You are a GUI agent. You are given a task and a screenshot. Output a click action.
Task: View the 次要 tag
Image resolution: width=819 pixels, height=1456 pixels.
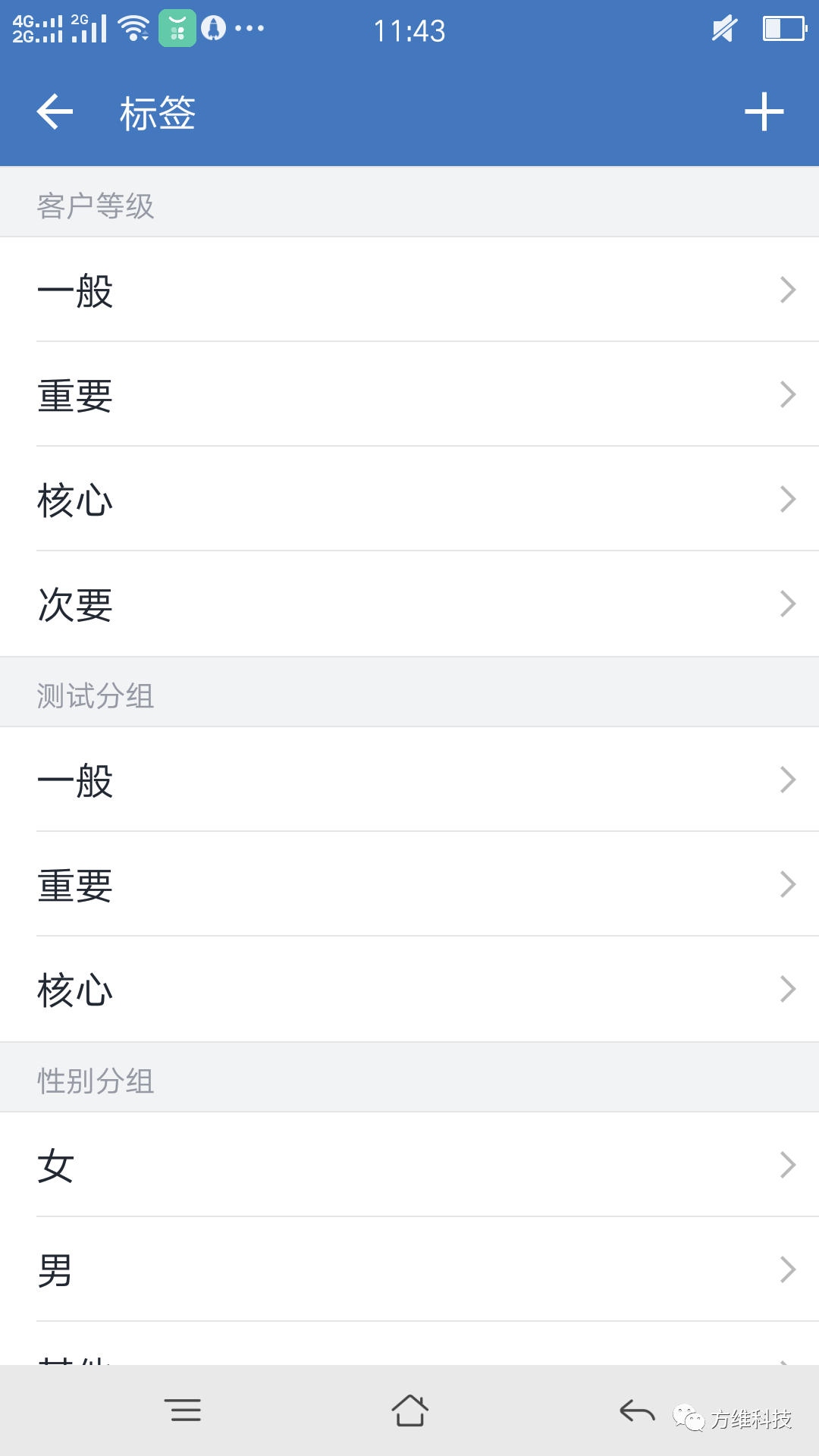(409, 604)
